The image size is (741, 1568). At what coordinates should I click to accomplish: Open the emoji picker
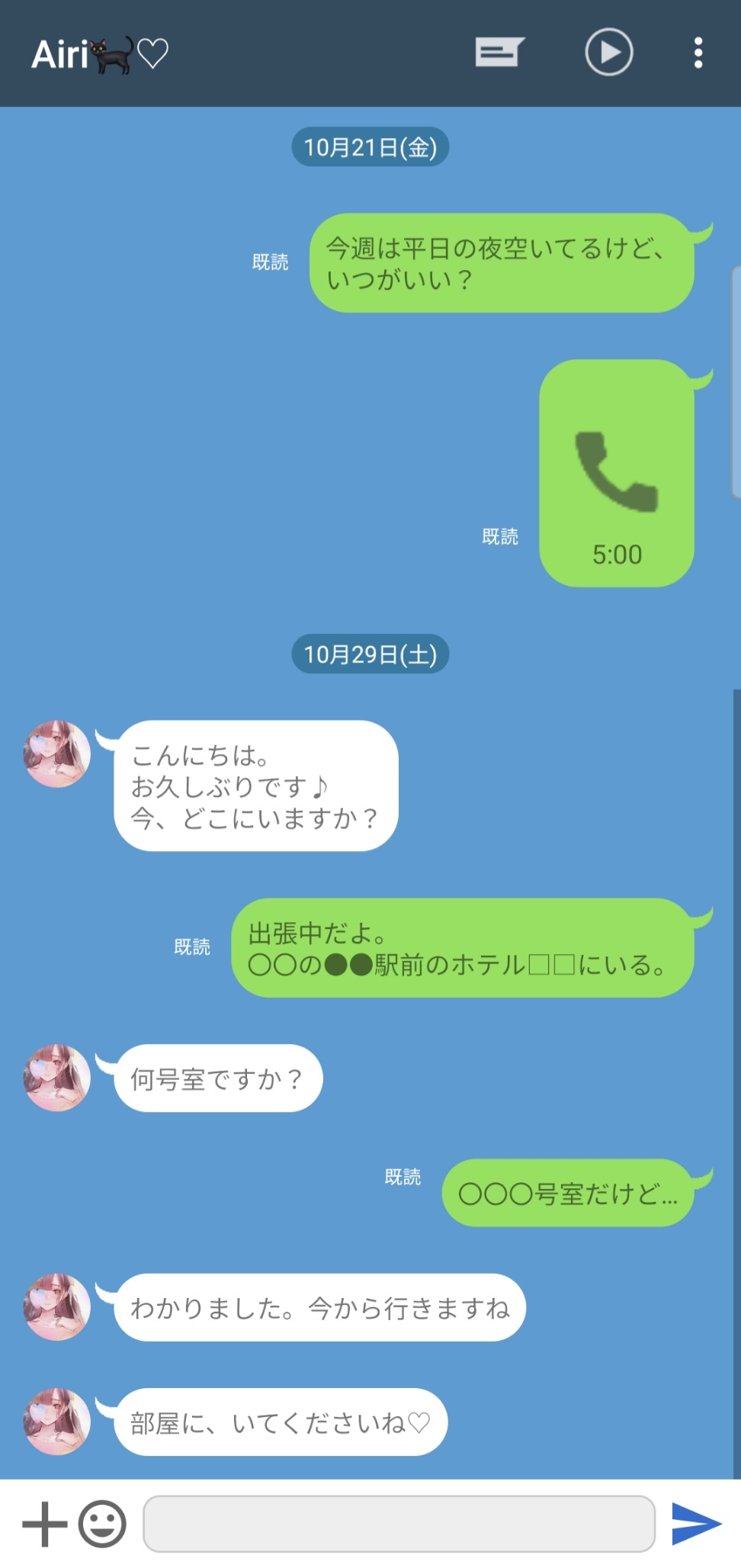102,1524
